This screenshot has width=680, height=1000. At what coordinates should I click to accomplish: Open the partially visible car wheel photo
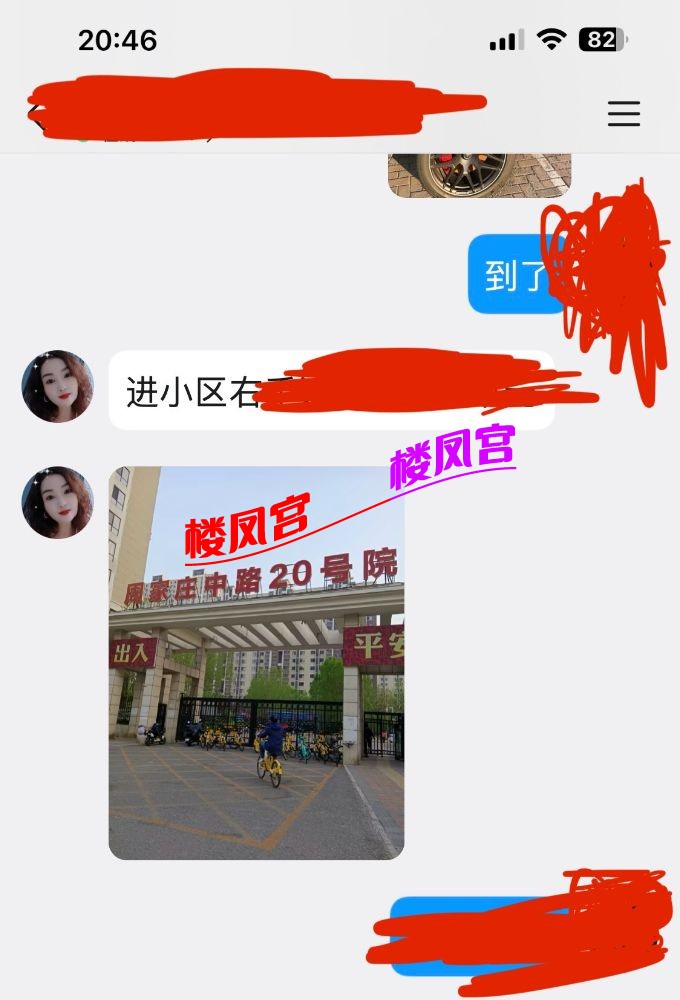coord(479,175)
